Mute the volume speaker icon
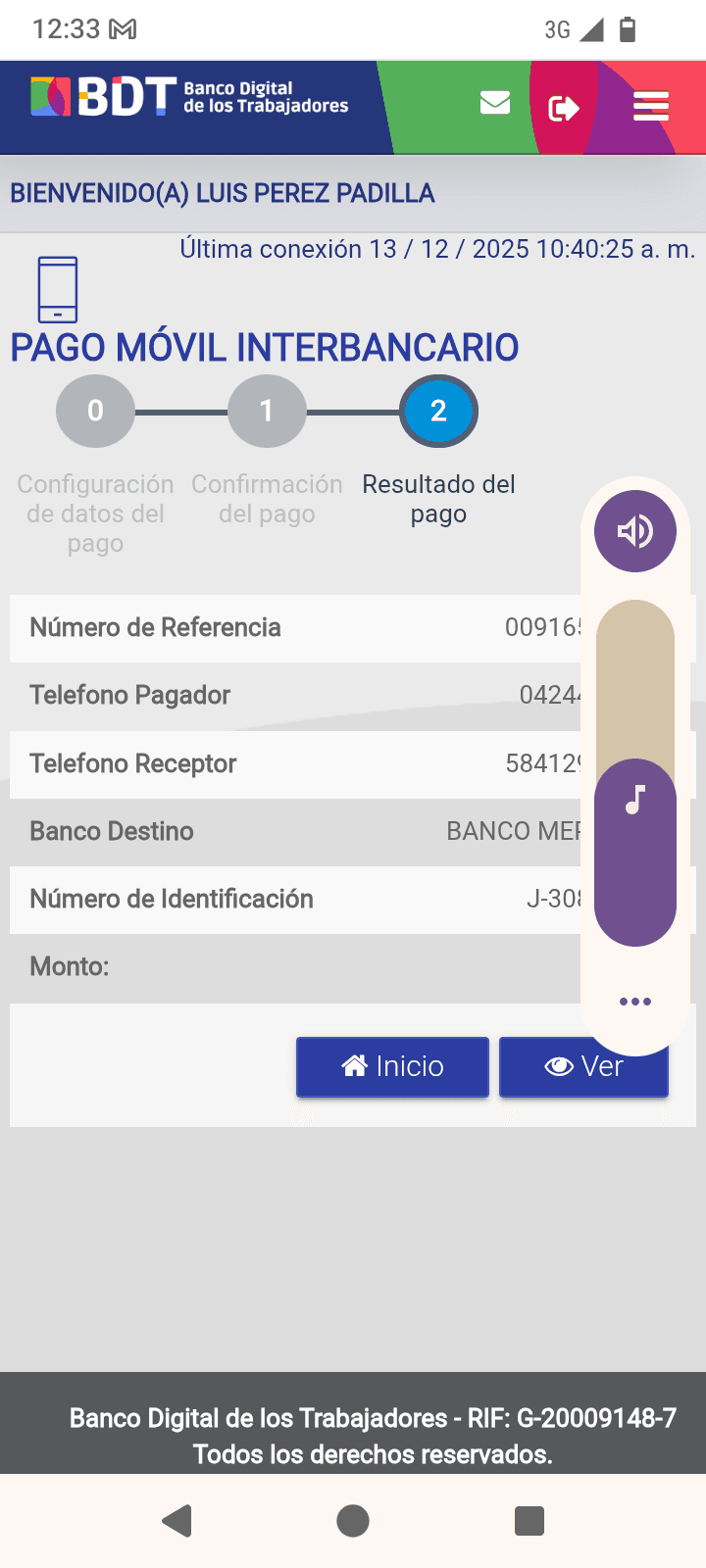 point(635,531)
